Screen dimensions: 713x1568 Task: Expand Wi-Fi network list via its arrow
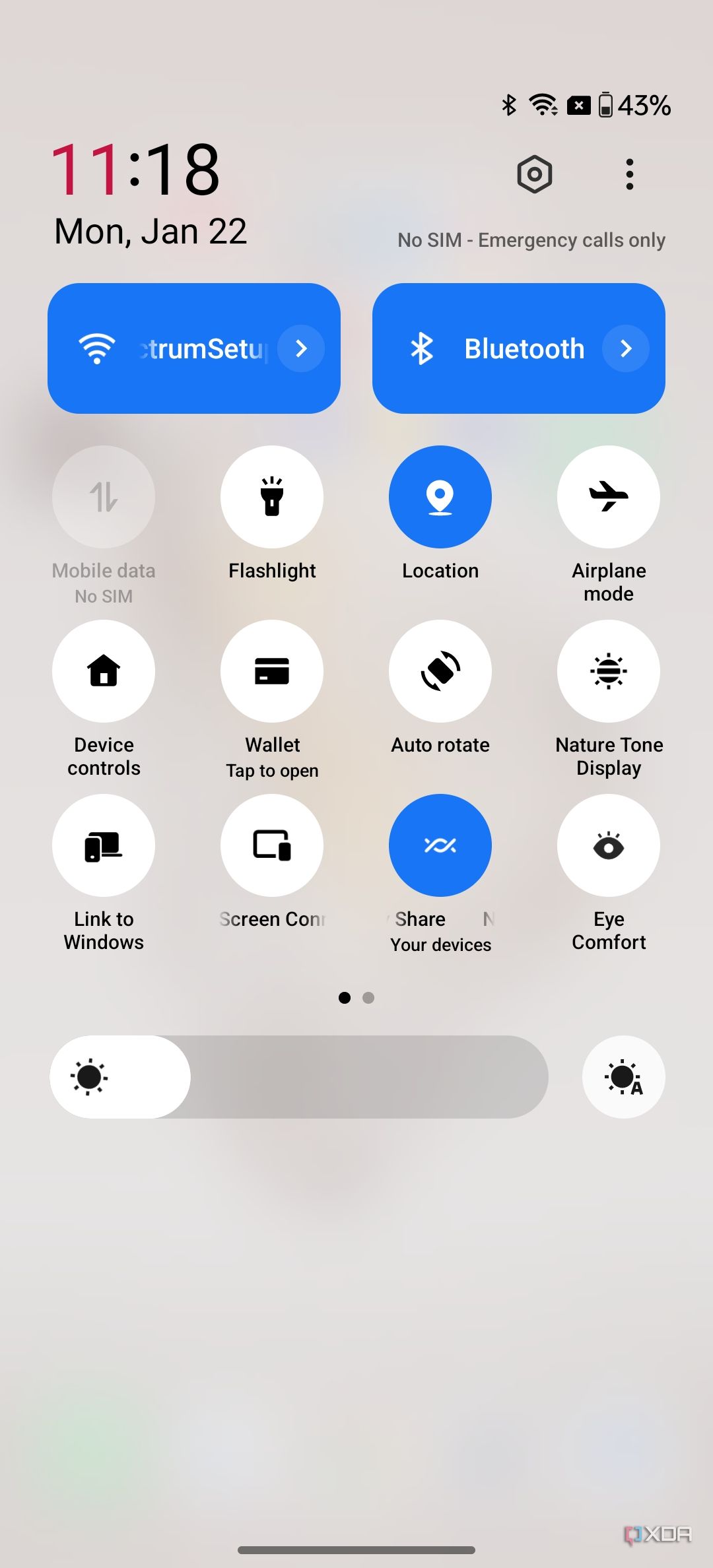(x=301, y=348)
